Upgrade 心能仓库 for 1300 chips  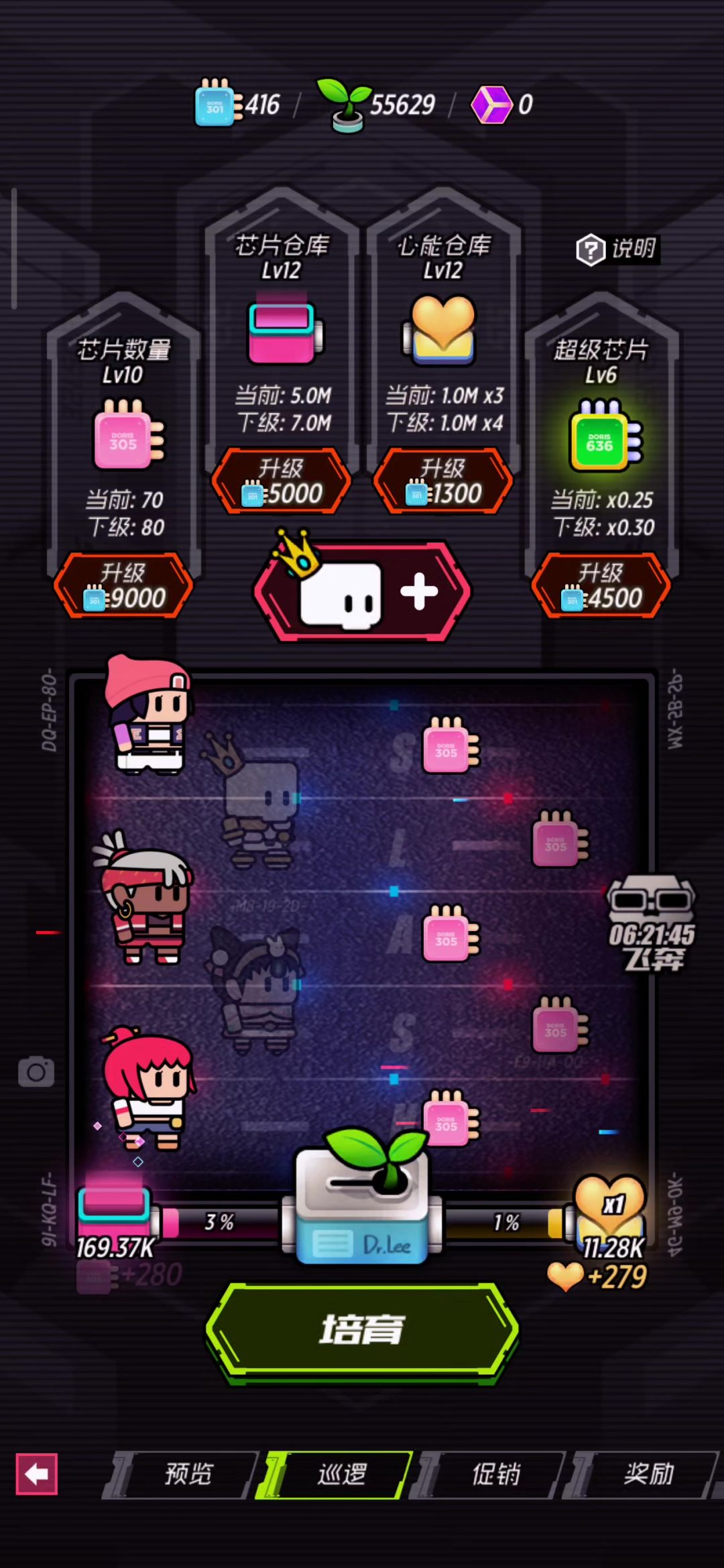[442, 481]
